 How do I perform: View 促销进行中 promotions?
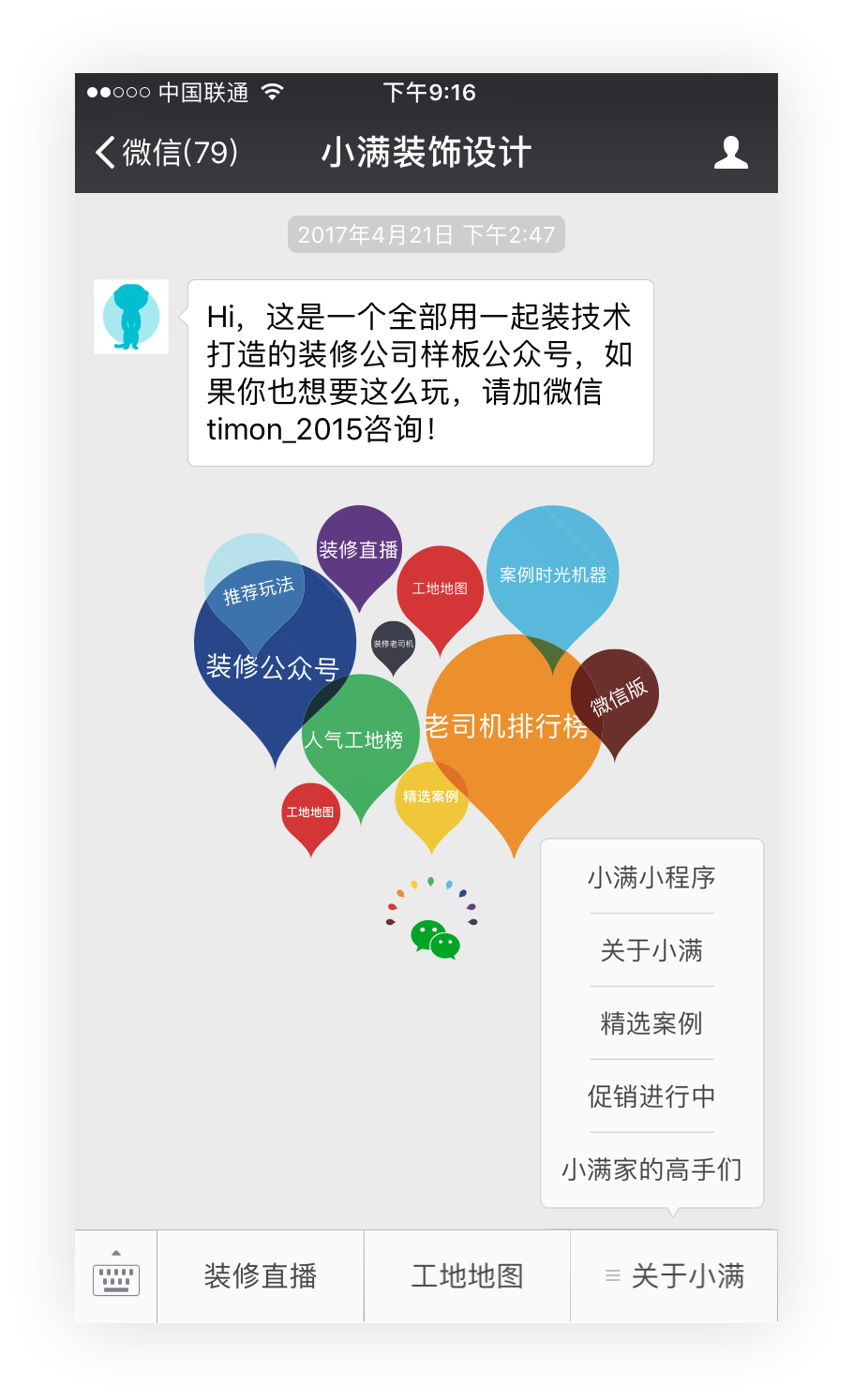point(651,1096)
